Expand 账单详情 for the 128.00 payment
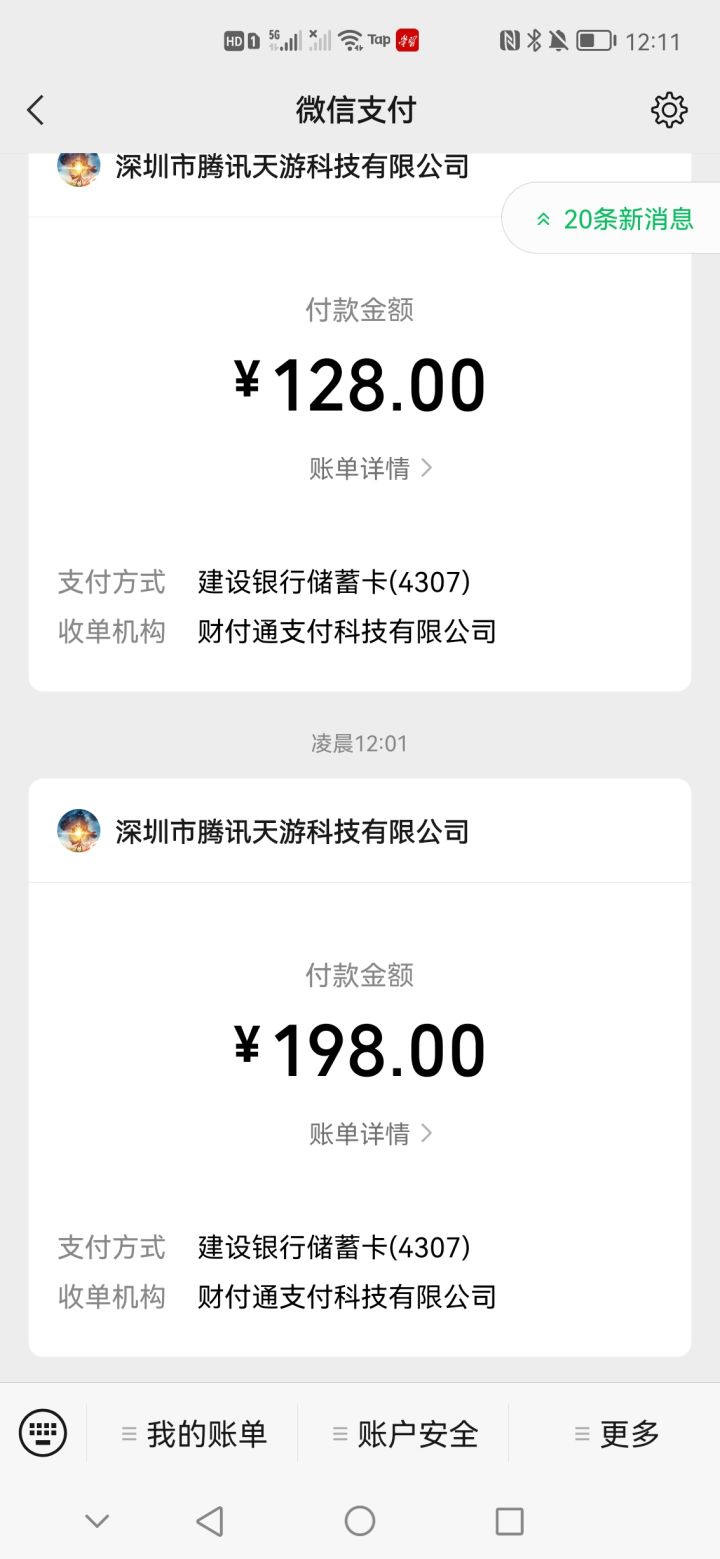This screenshot has width=720, height=1559. pos(360,467)
